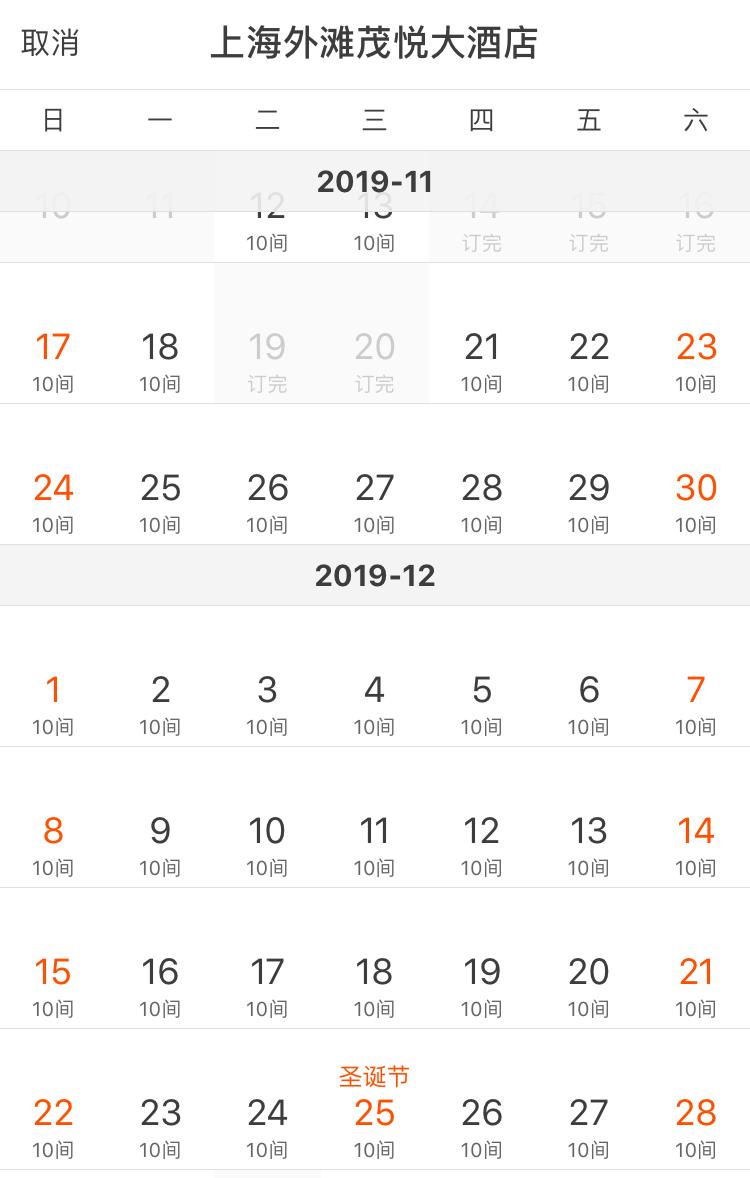Pick December 12 in the calendar
Screen dimensions: 750x1178
click(481, 843)
